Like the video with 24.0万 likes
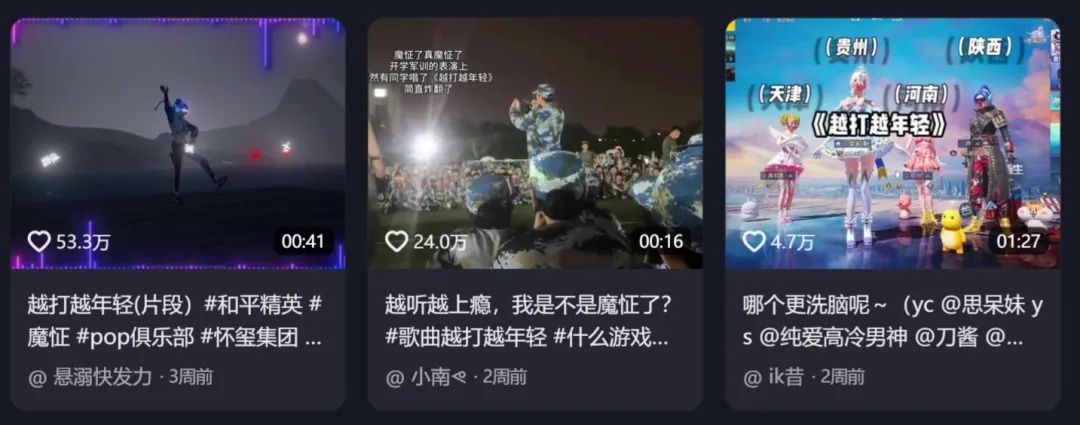This screenshot has height=425, width=1080. point(397,241)
